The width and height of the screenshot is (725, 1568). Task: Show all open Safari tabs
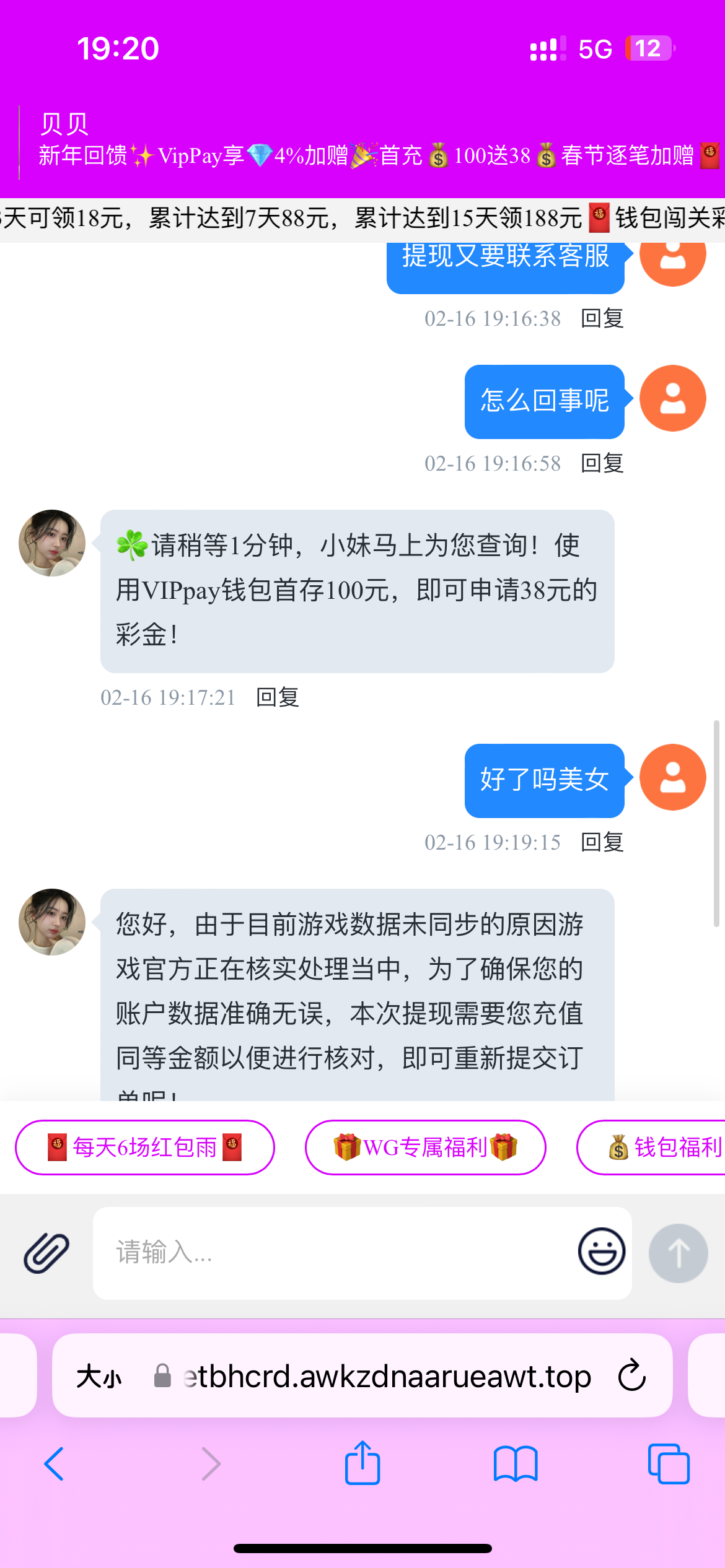(668, 1464)
